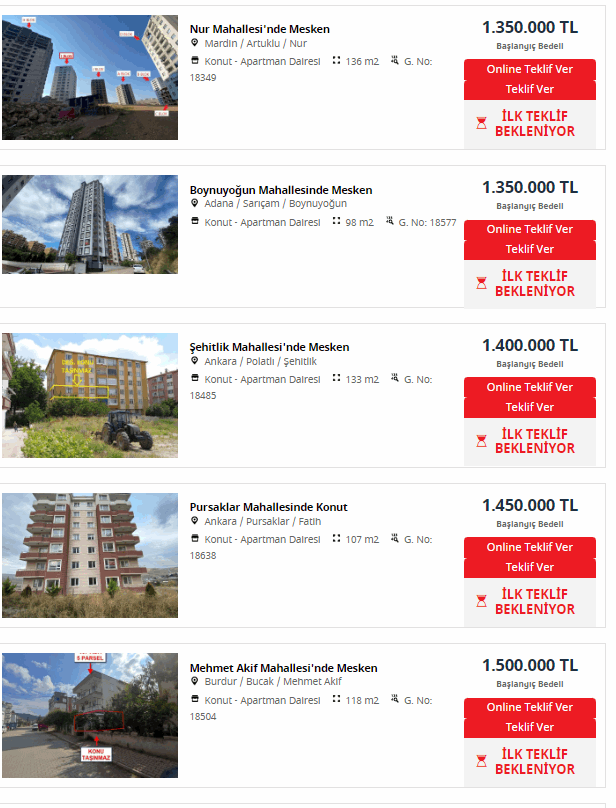Image resolution: width=616 pixels, height=808 pixels.
Task: Tap Teklif Ver for Boynuyoğun Mahallesinde Mesken
Action: tap(529, 249)
